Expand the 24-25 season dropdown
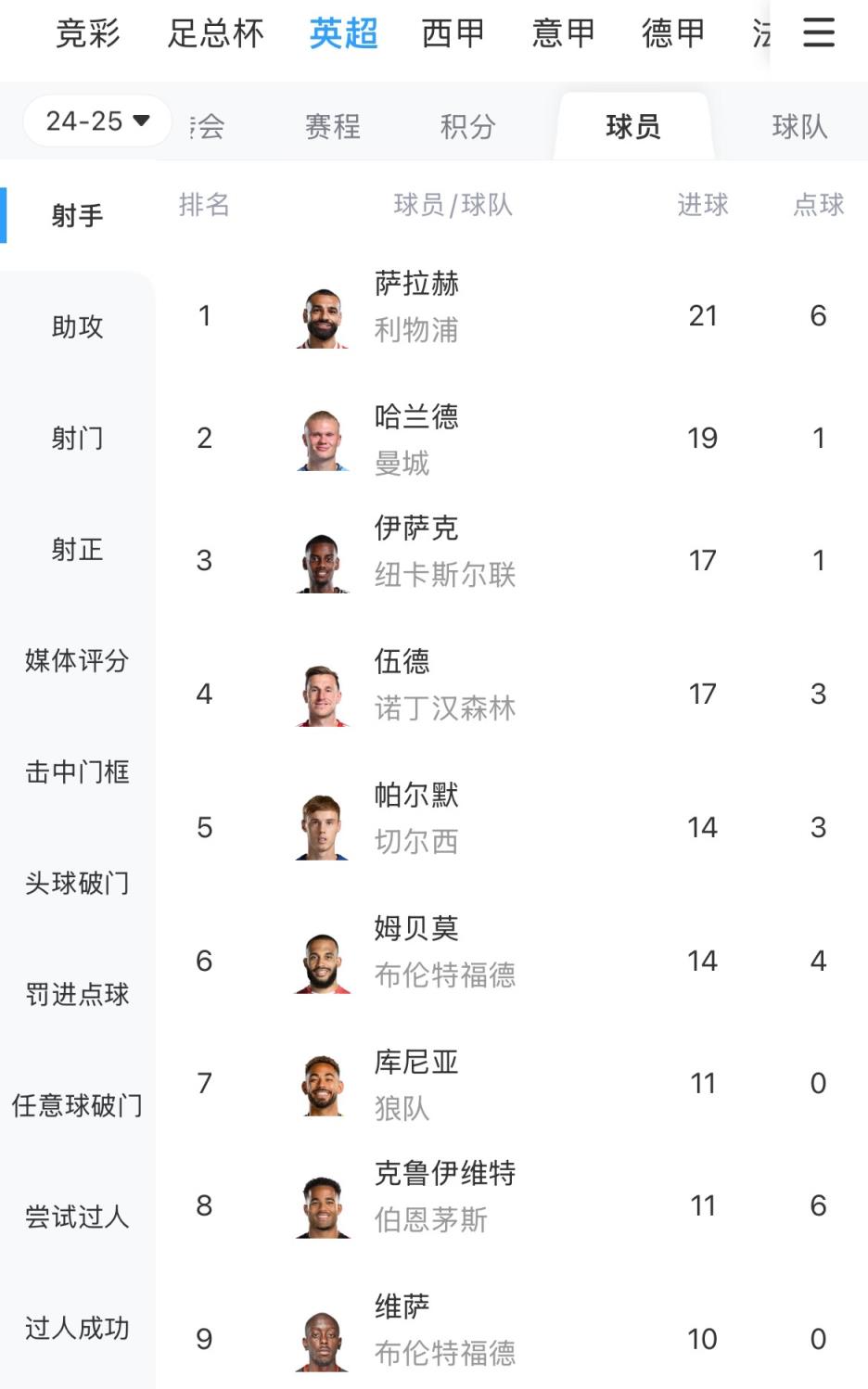 pyautogui.click(x=97, y=121)
